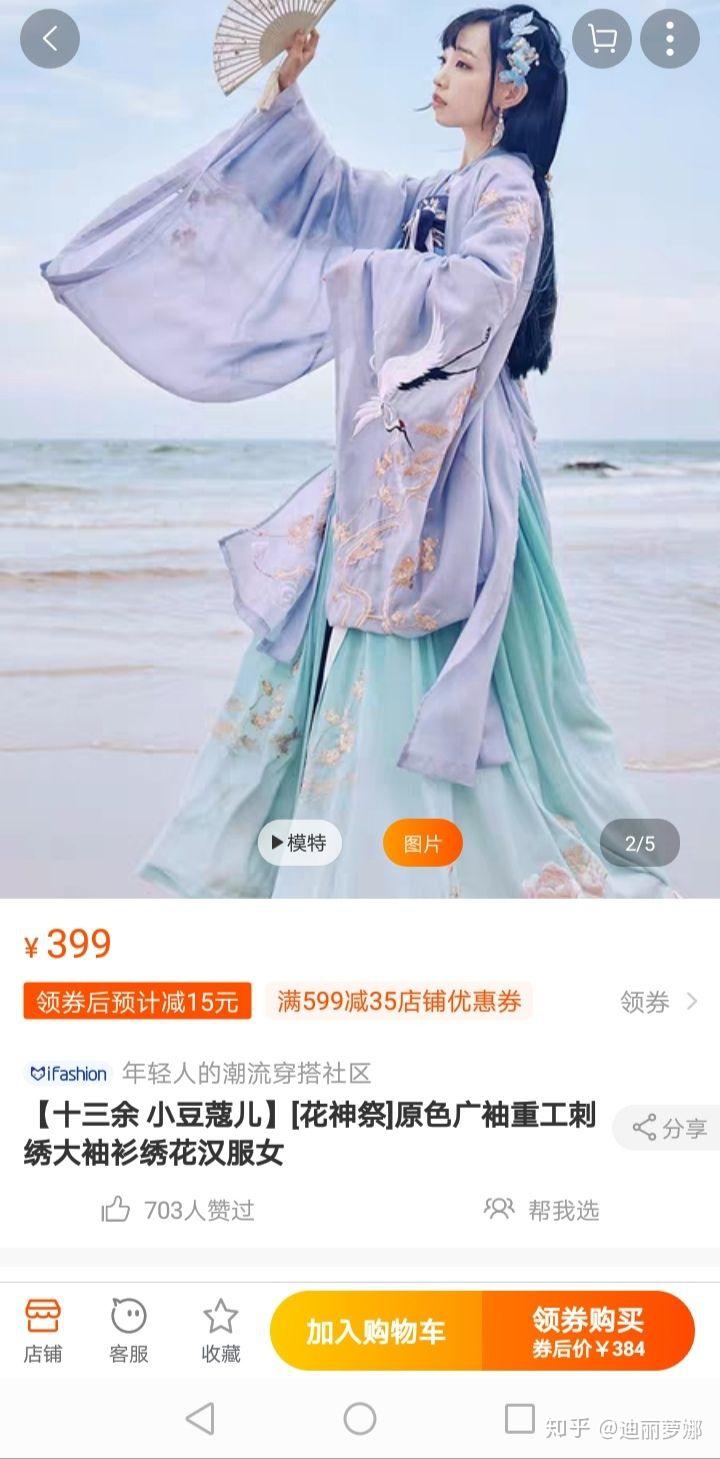Tap 加入购物车 to add to cart
This screenshot has width=720, height=1459.
[376, 1331]
